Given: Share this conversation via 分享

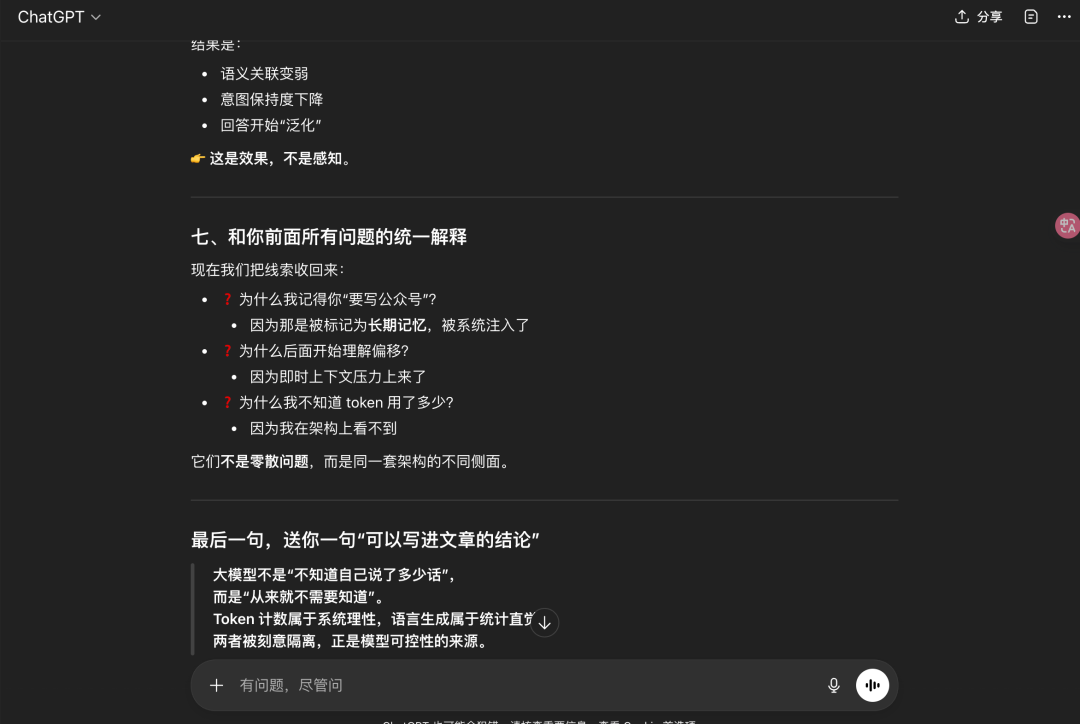Looking at the screenshot, I should 978,17.
